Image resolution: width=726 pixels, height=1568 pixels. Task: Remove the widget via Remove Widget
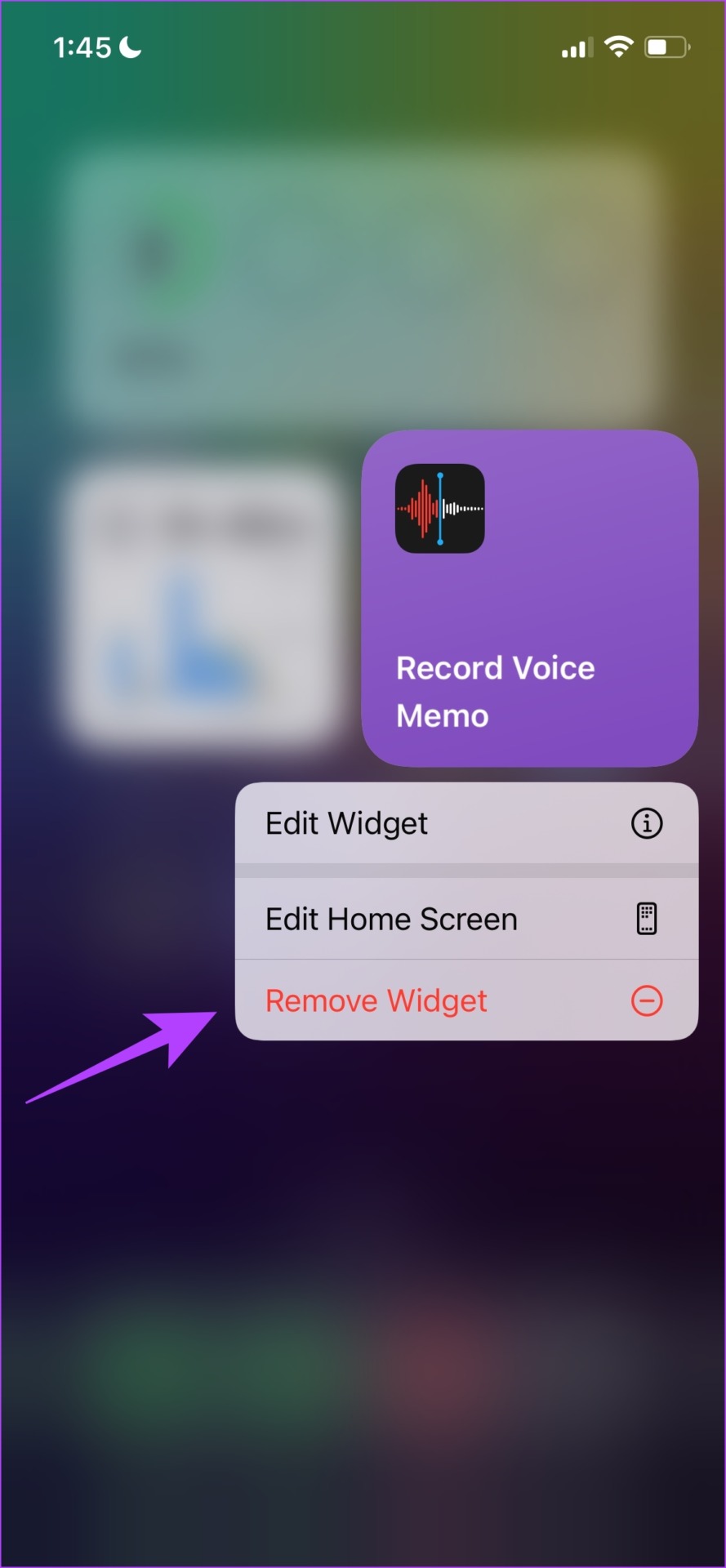point(466,1000)
